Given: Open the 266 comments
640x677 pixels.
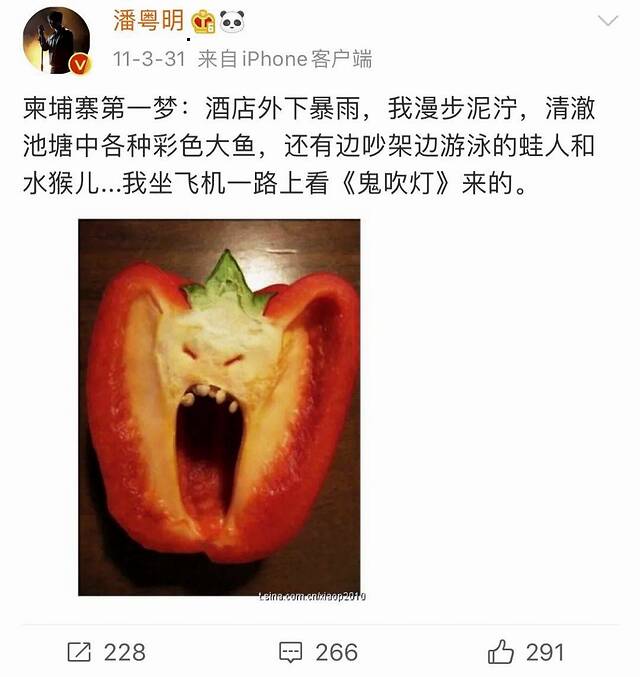Looking at the screenshot, I should 318,652.
